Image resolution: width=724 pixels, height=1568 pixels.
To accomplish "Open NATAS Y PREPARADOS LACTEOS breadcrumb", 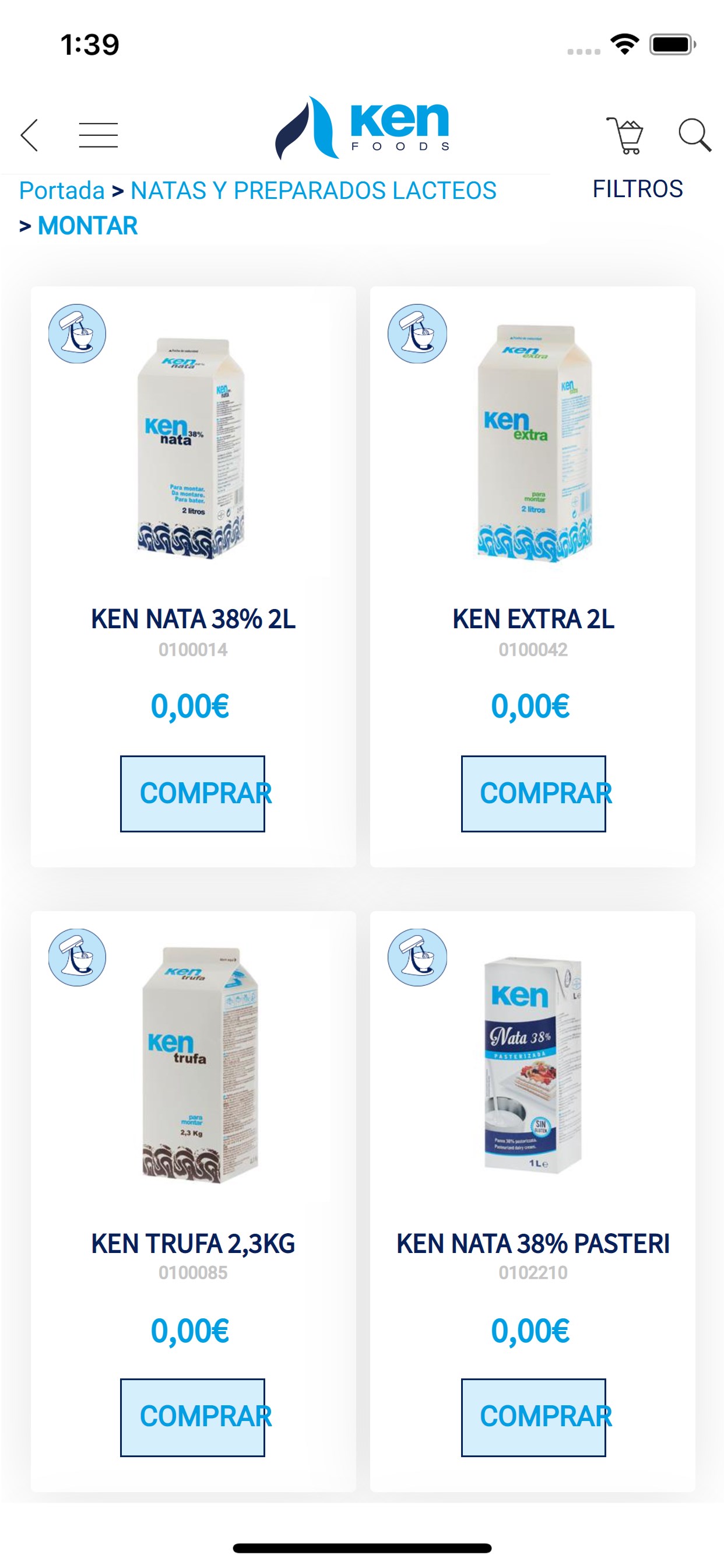I will pyautogui.click(x=312, y=191).
